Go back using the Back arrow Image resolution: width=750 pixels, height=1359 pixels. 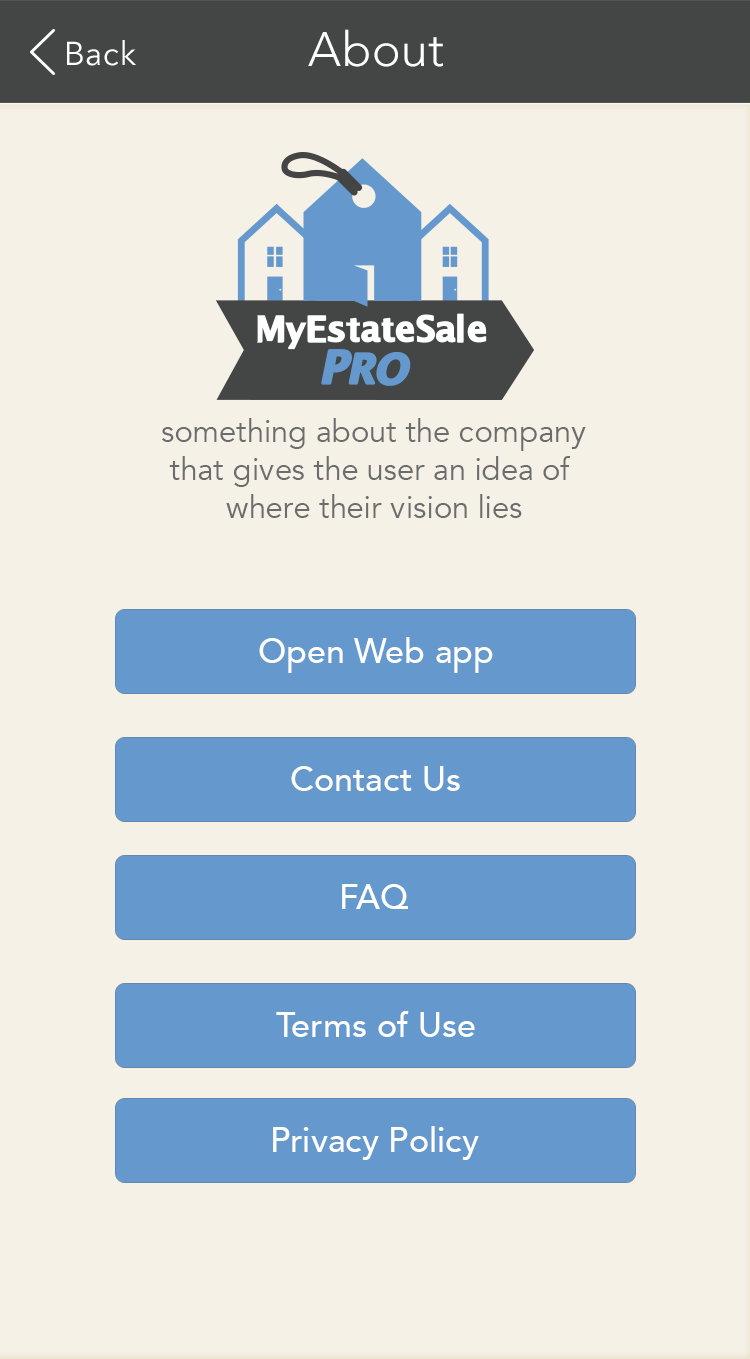pyautogui.click(x=82, y=52)
